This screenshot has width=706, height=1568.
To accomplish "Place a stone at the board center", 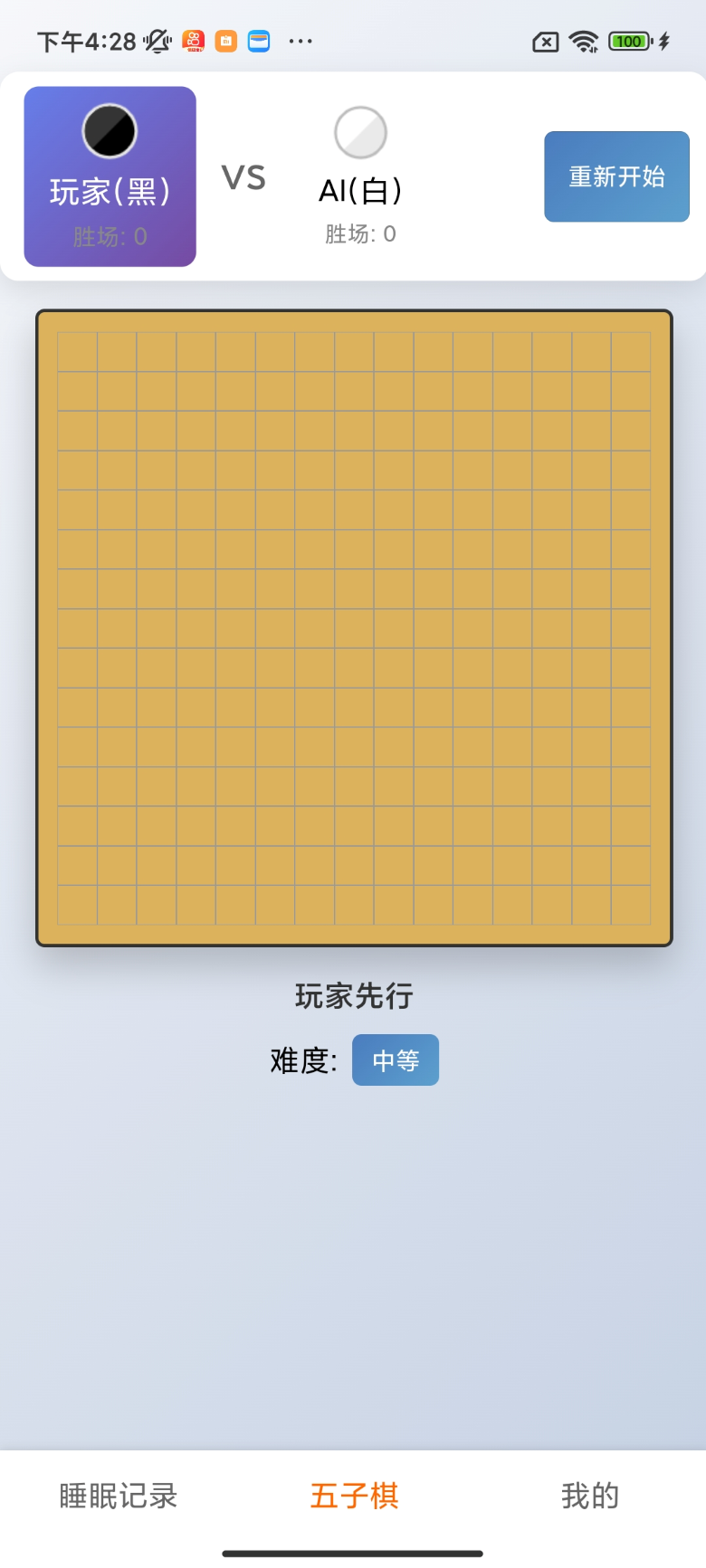I will [354, 628].
